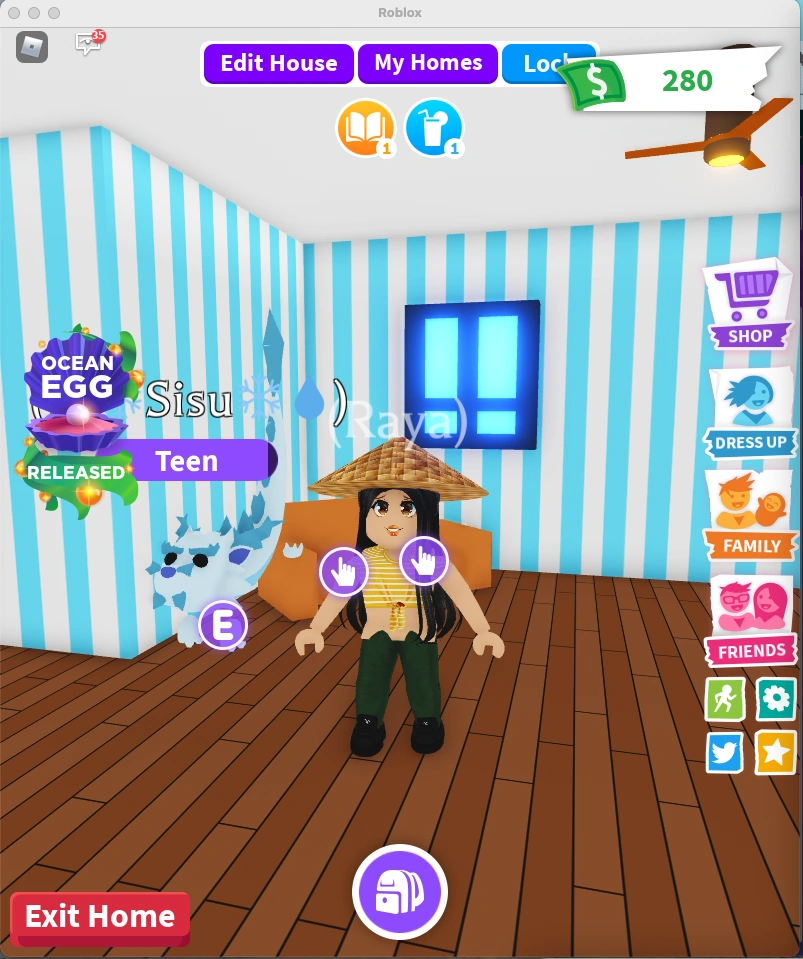This screenshot has height=959, width=803.
Task: Open the Twitter codes icon
Action: pos(725,752)
